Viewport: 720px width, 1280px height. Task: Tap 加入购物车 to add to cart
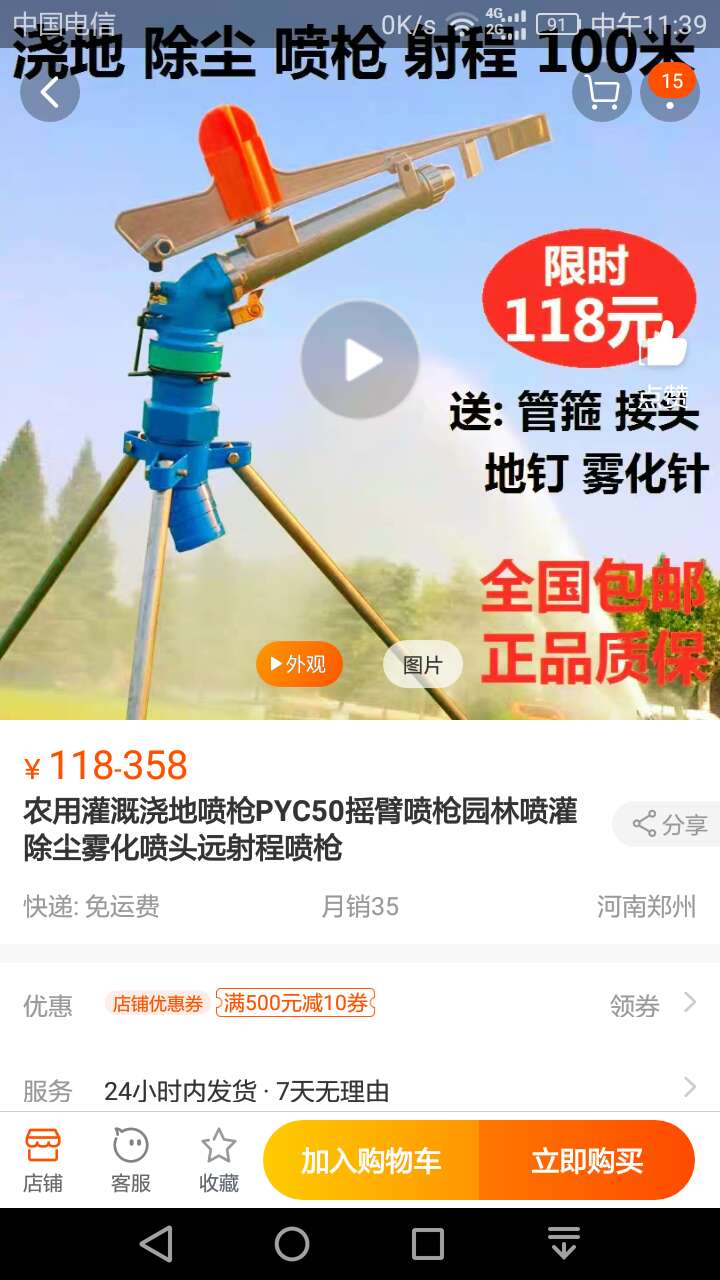coord(371,1160)
